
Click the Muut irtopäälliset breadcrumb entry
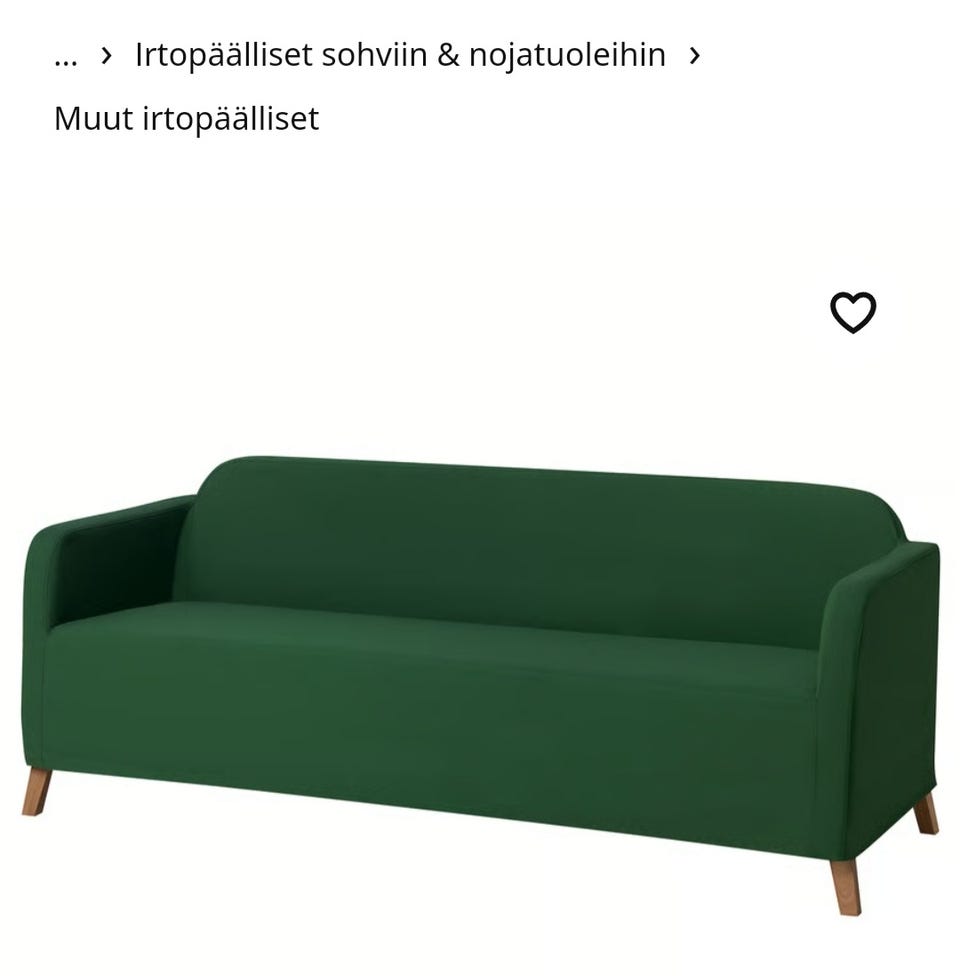(x=186, y=119)
